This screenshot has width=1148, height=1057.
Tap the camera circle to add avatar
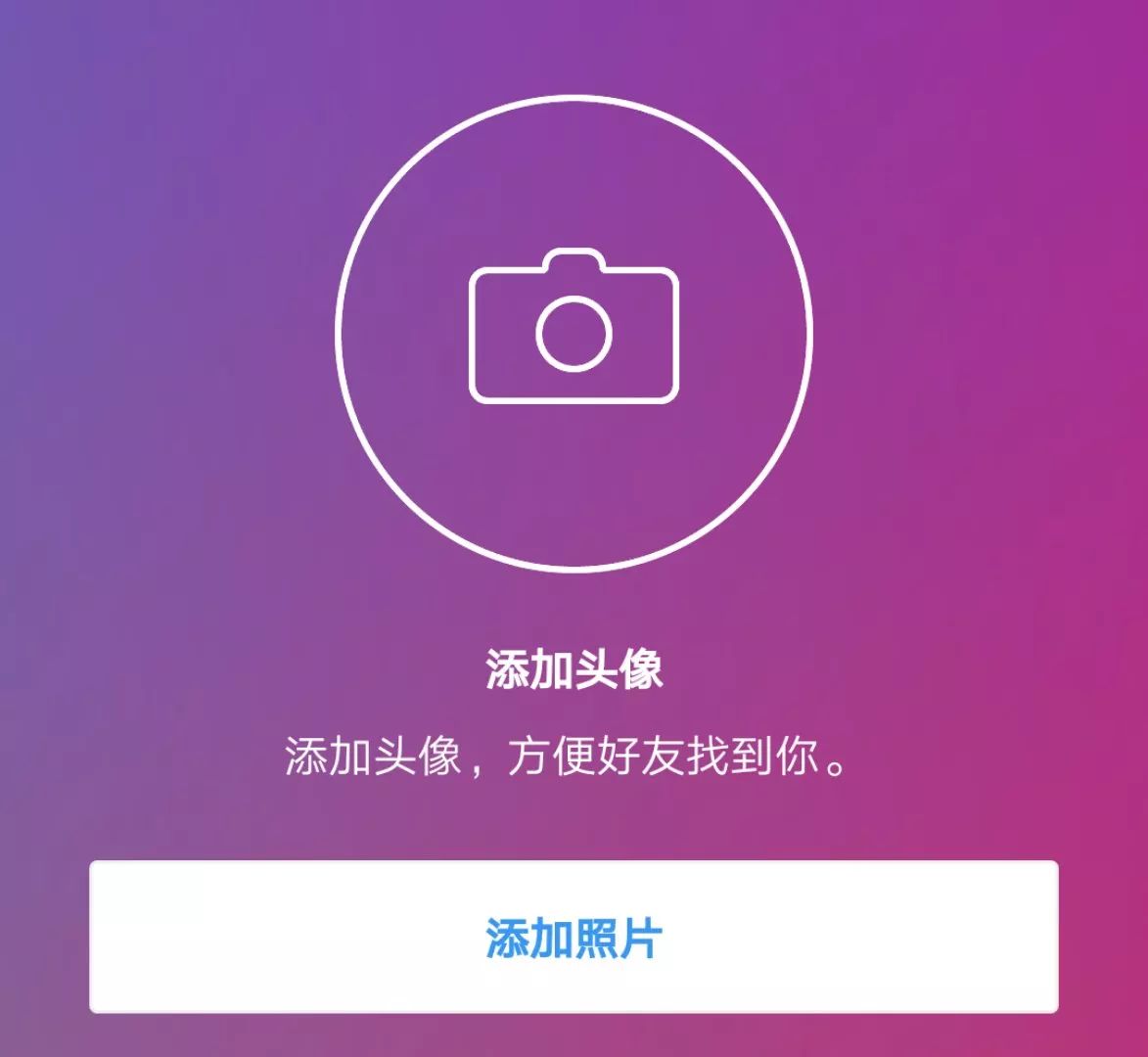click(x=574, y=333)
